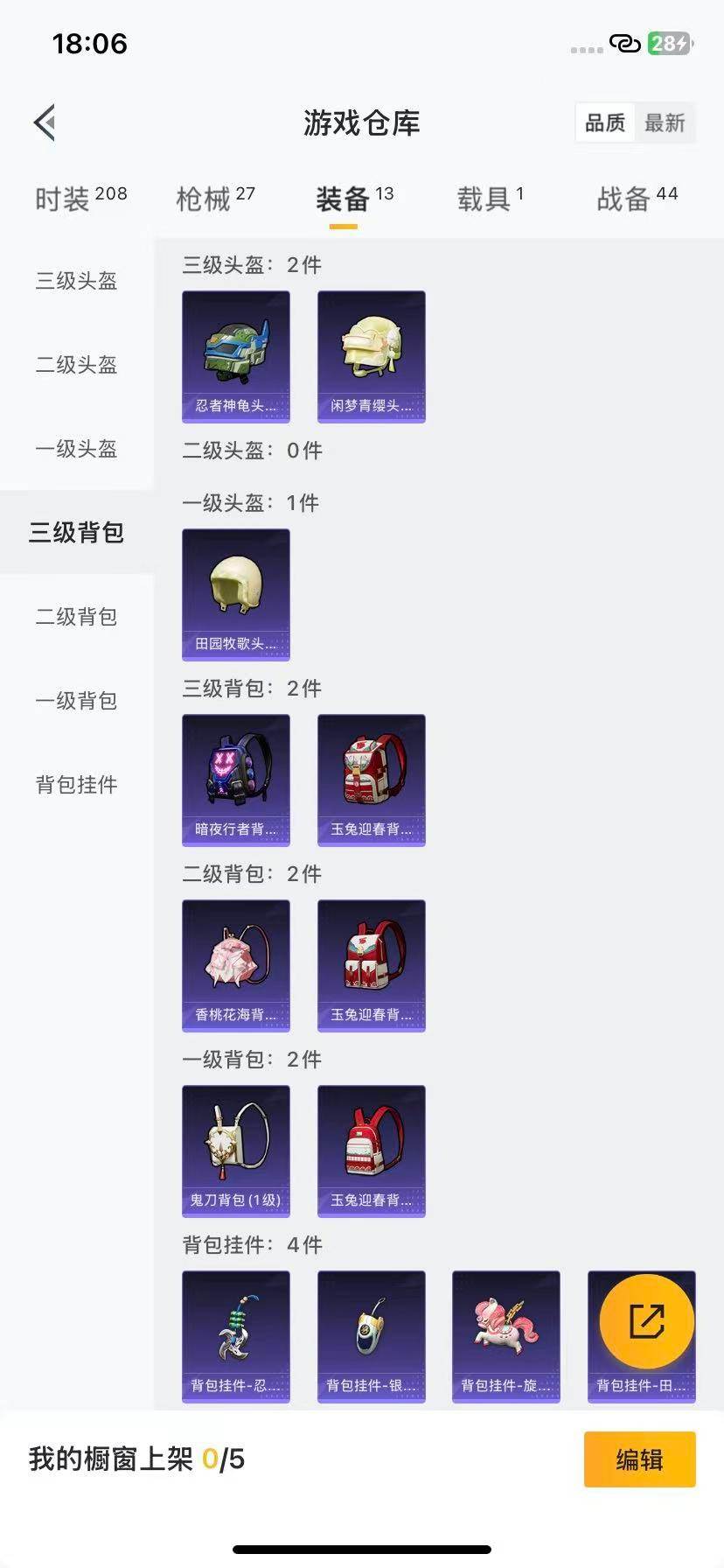
Task: Open the 忍者神龟头盔 item thumbnail
Action: (x=235, y=355)
